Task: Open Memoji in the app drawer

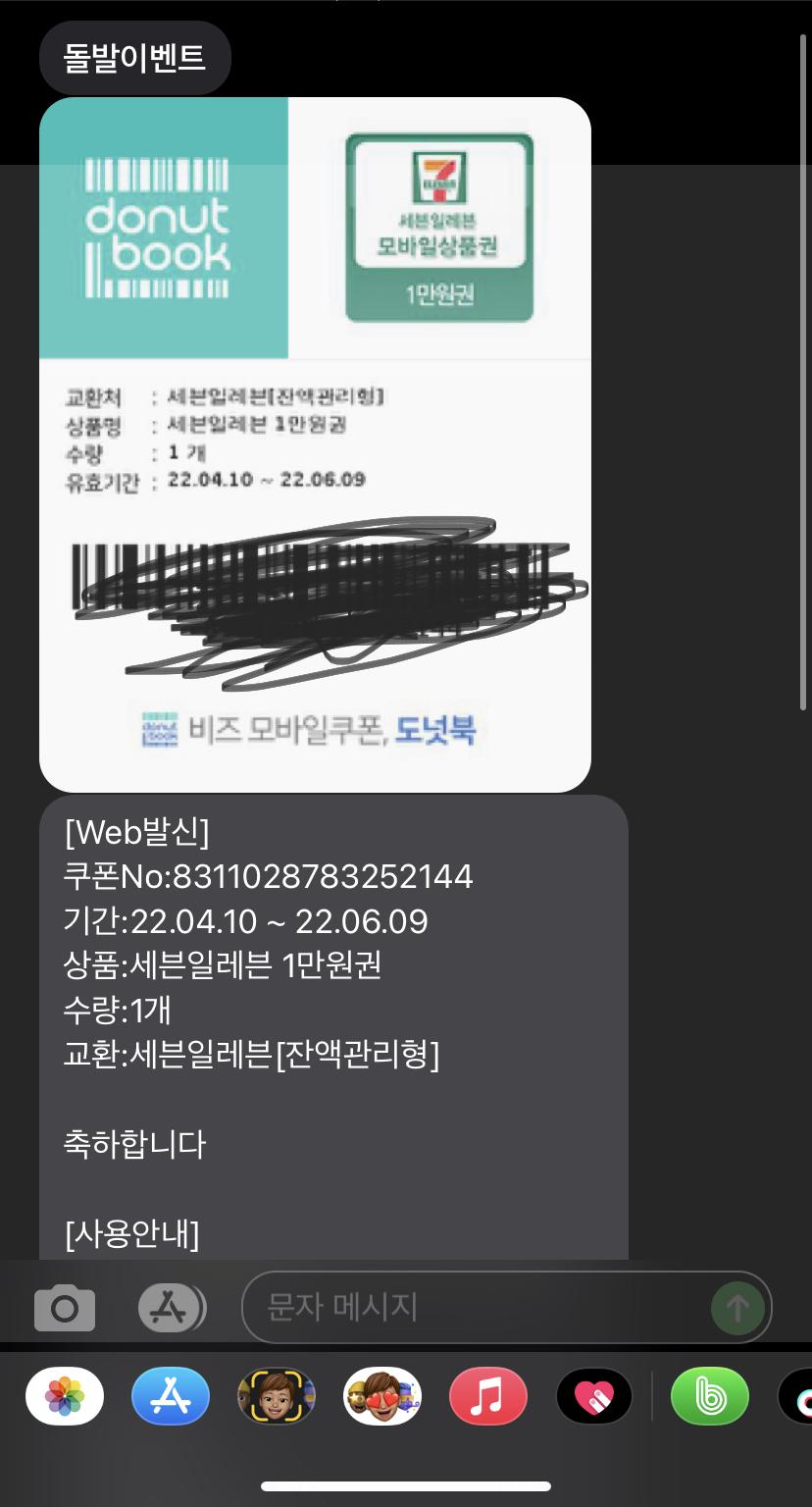Action: (277, 1396)
